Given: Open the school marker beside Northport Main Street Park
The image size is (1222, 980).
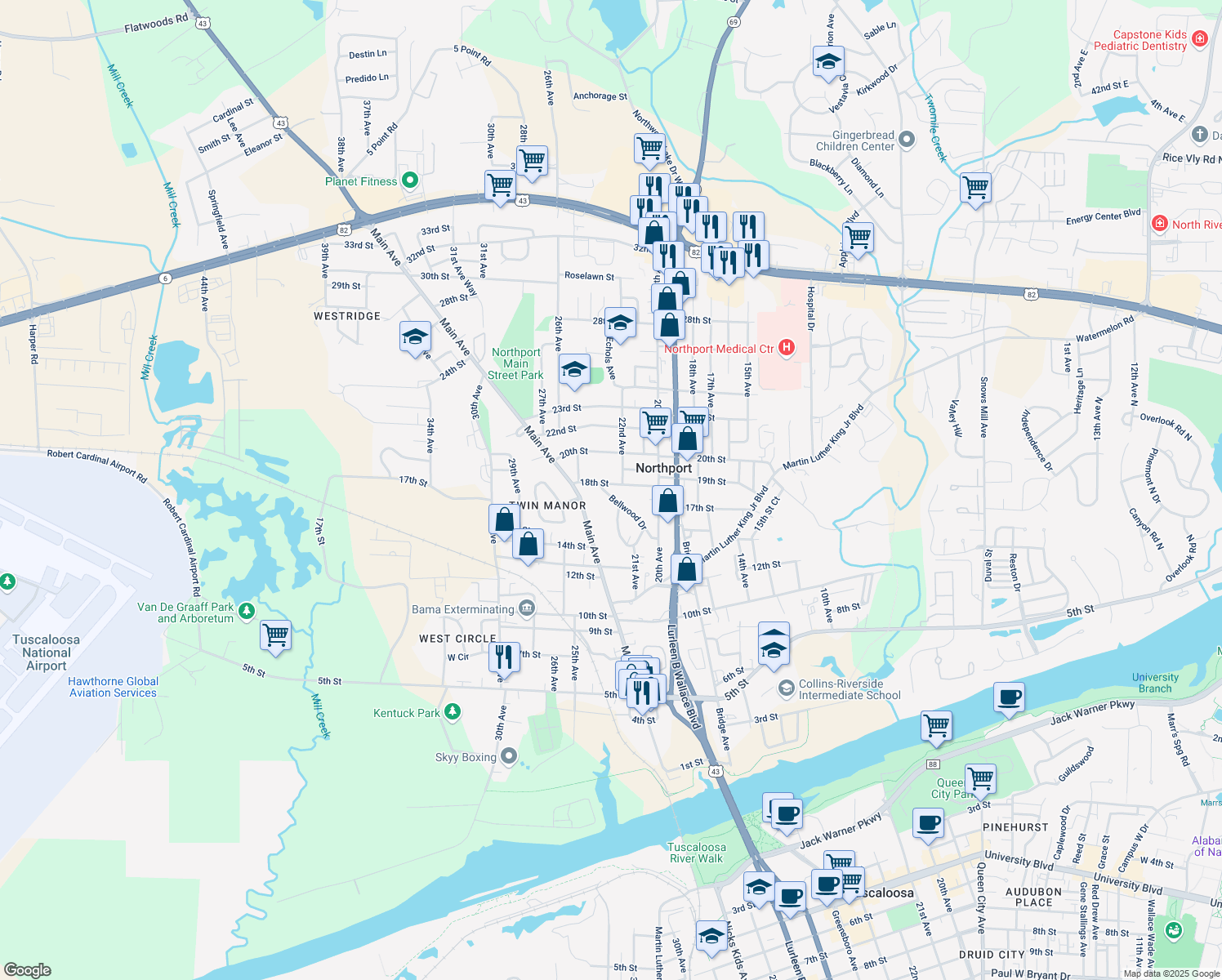Looking at the screenshot, I should 574,370.
